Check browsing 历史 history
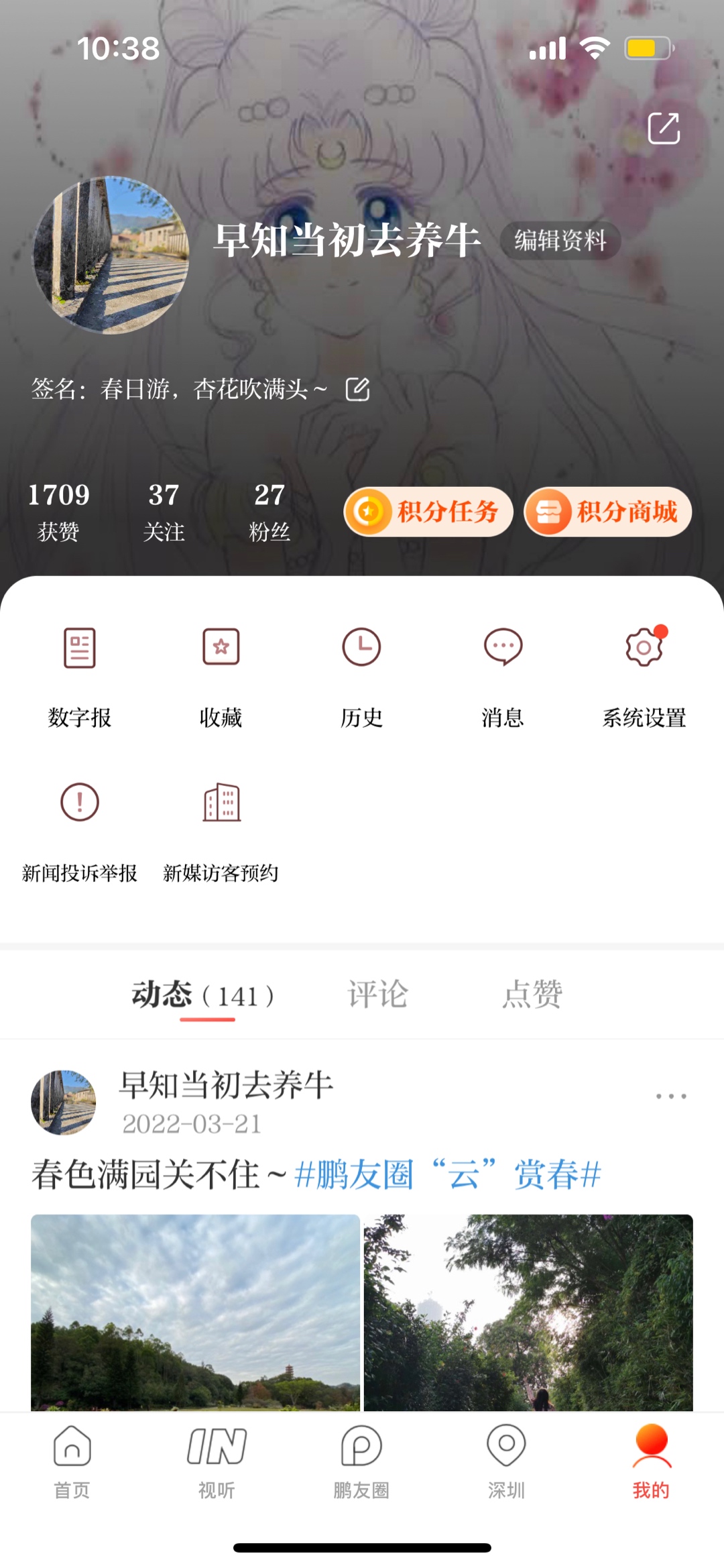This screenshot has height=1568, width=724. [361, 674]
